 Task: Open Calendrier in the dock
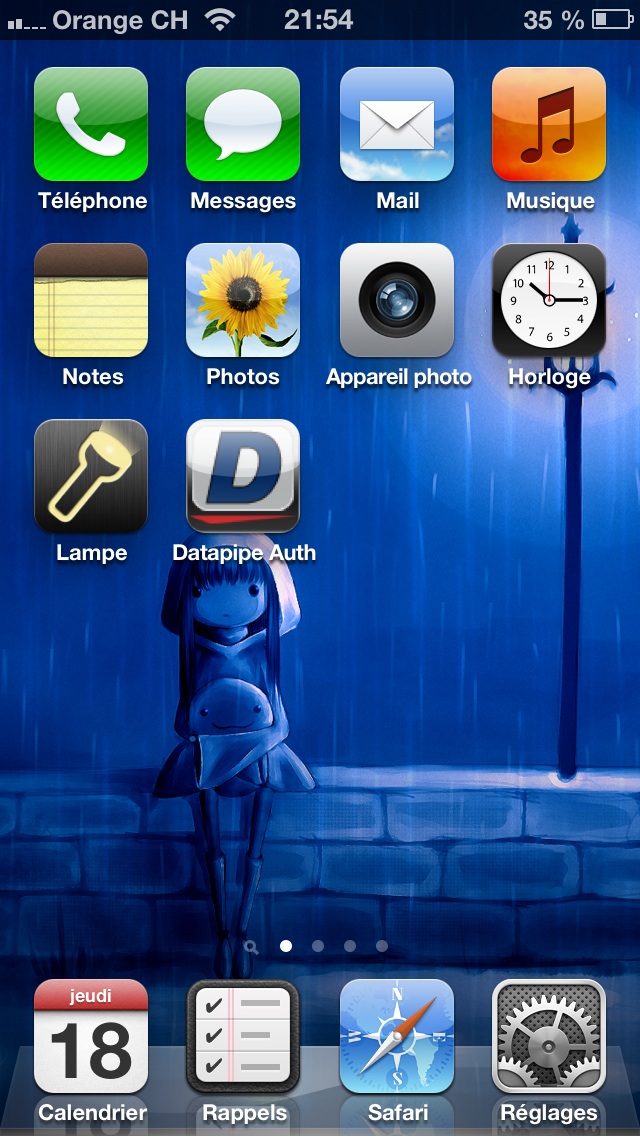[91, 1036]
